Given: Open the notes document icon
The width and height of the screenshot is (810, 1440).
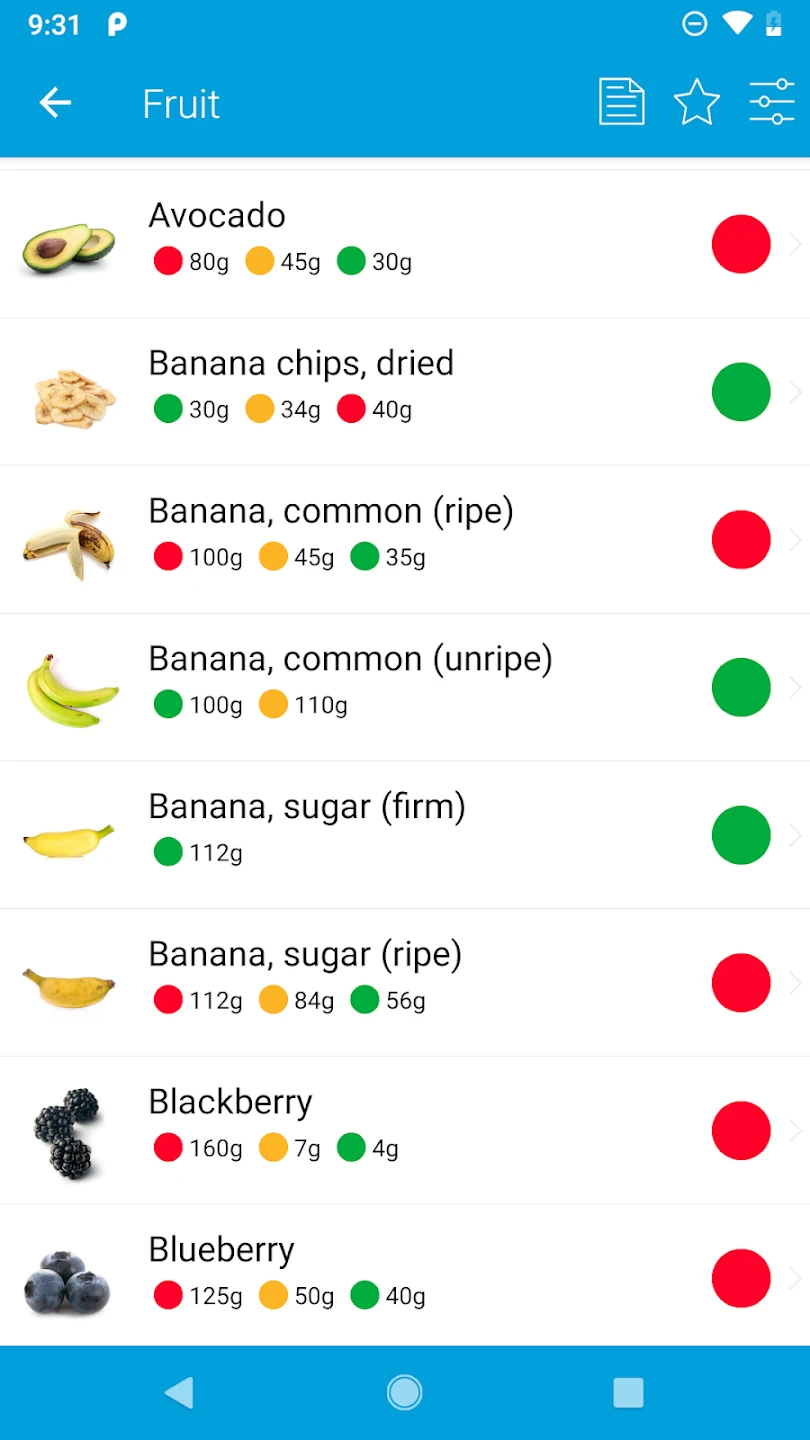Looking at the screenshot, I should click(x=621, y=103).
